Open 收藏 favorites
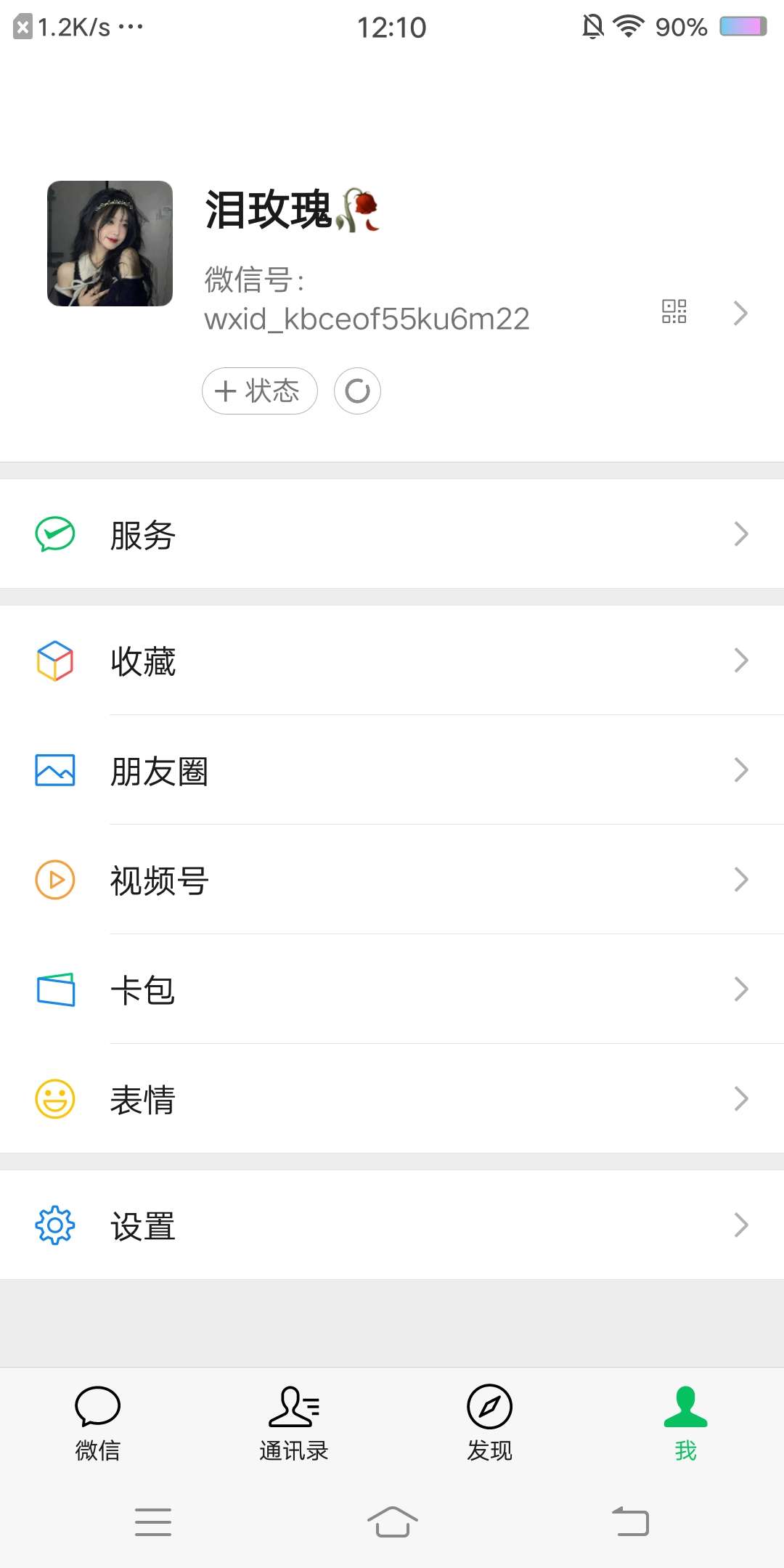This screenshot has height=1568, width=784. [392, 660]
